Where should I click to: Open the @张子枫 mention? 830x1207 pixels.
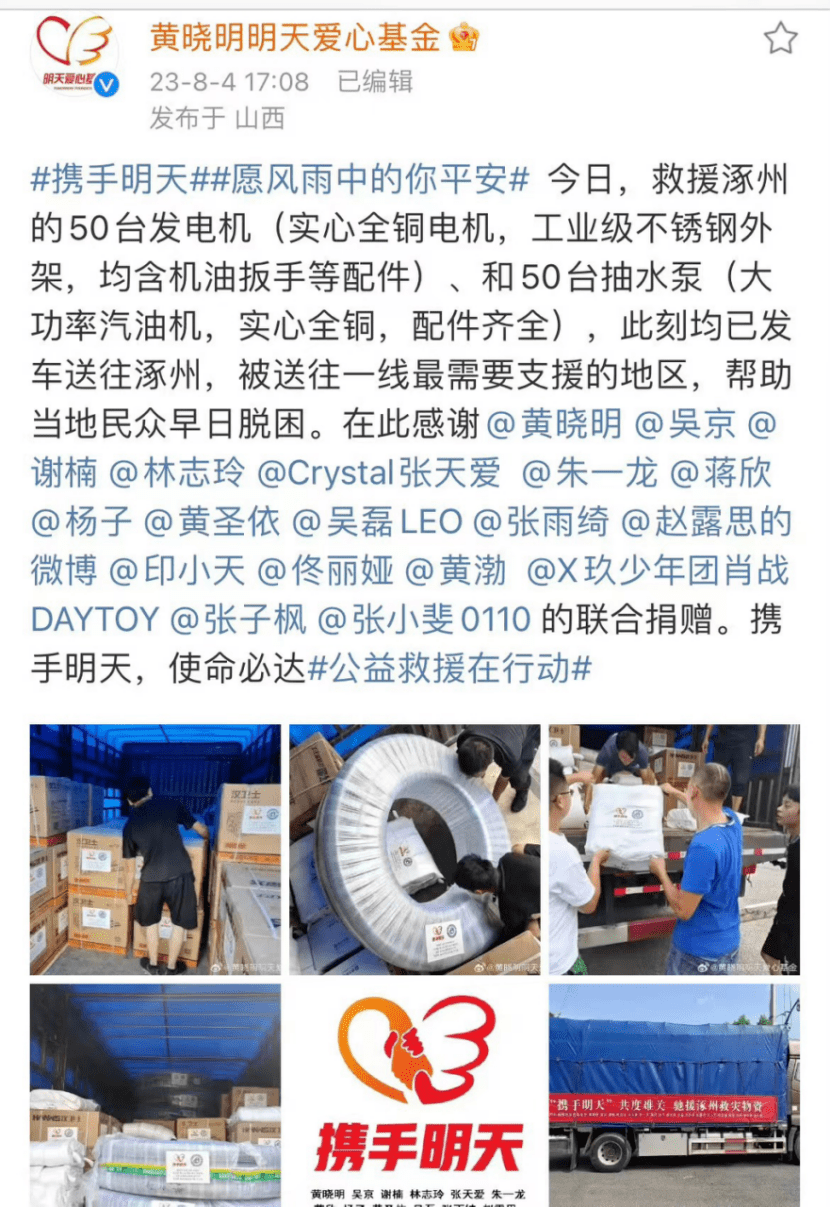(x=238, y=620)
